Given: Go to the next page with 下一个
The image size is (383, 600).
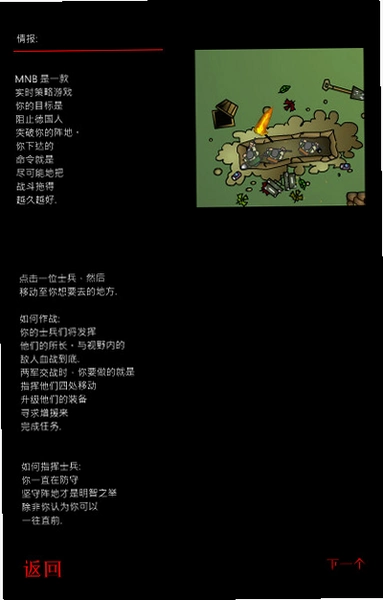Looking at the screenshot, I should pyautogui.click(x=346, y=564).
